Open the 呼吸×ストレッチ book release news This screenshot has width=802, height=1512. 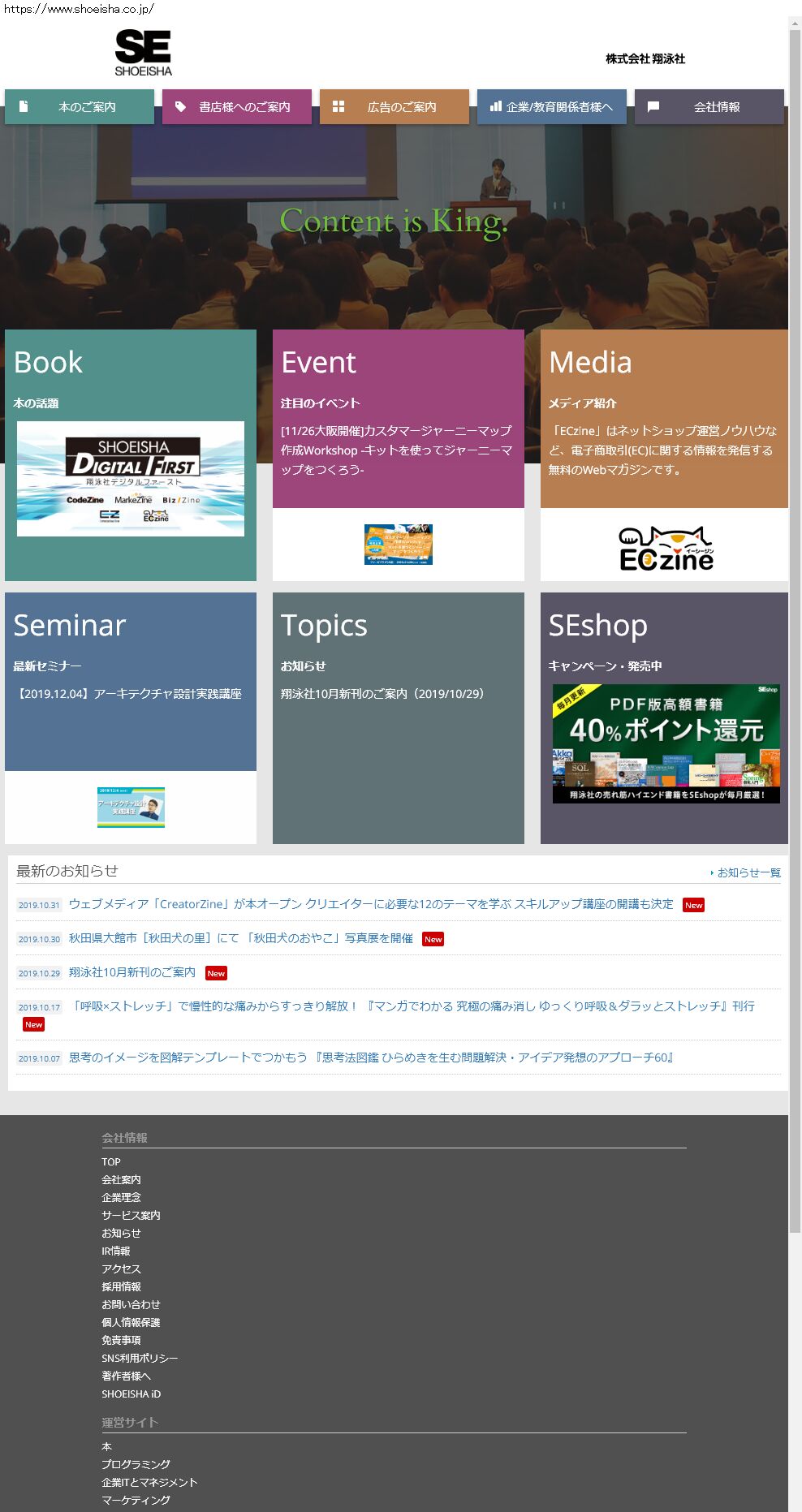(x=412, y=1006)
